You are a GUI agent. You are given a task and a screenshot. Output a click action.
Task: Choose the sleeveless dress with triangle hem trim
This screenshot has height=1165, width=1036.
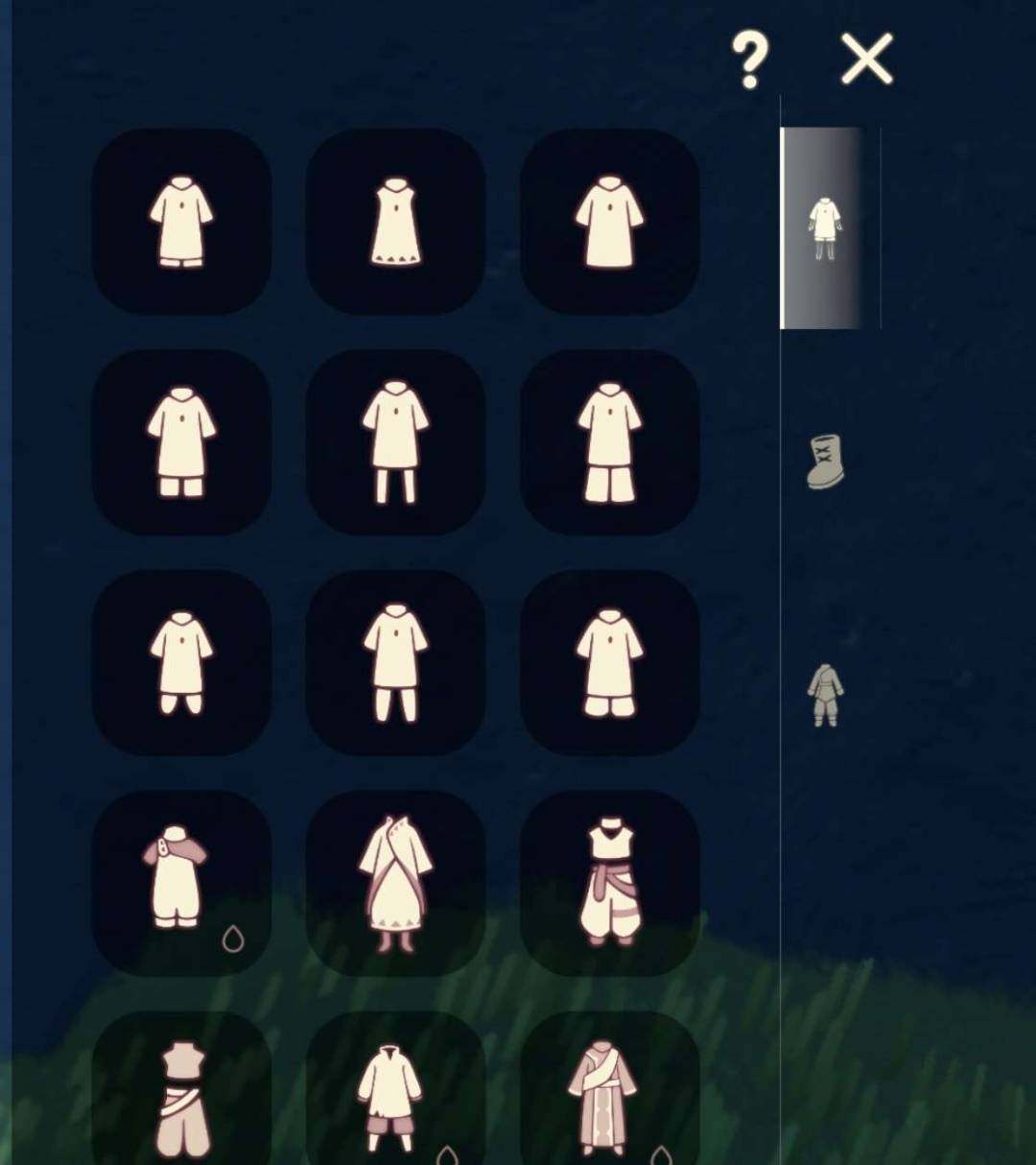click(x=395, y=222)
